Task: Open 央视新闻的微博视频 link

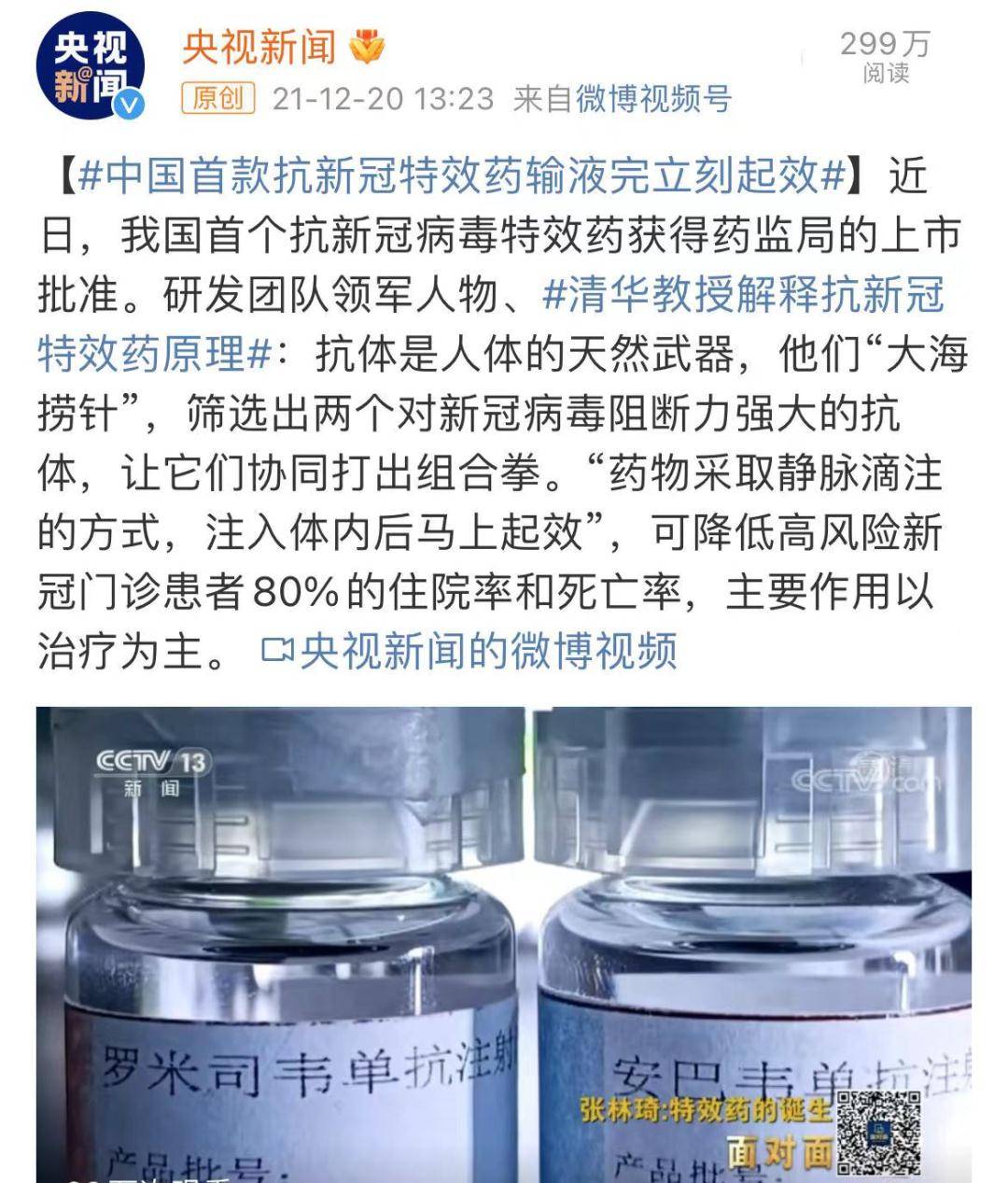Action: (x=469, y=651)
